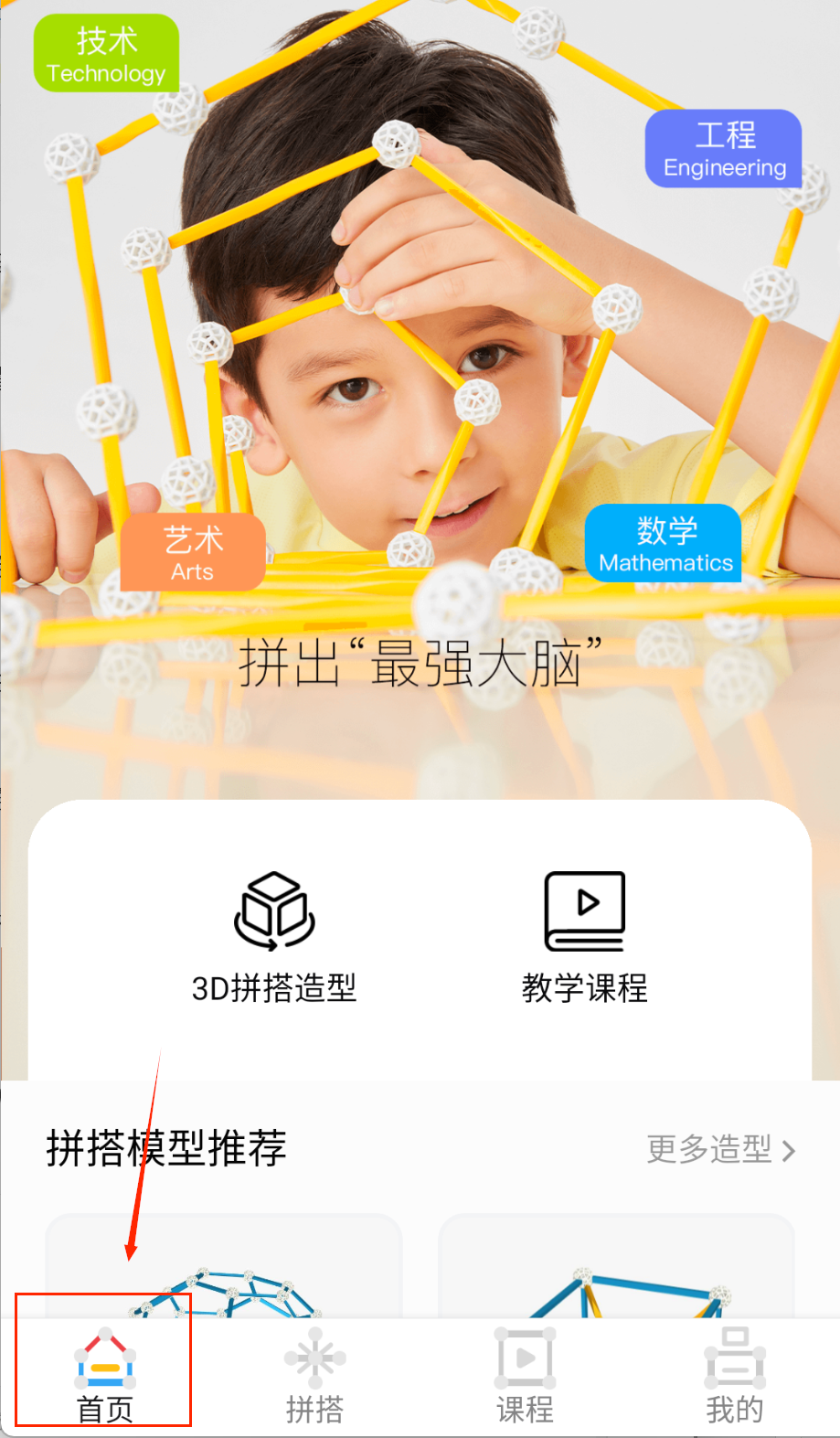Switch to the 课程 courses tab
Viewport: 840px width, 1438px height.
point(525,1376)
